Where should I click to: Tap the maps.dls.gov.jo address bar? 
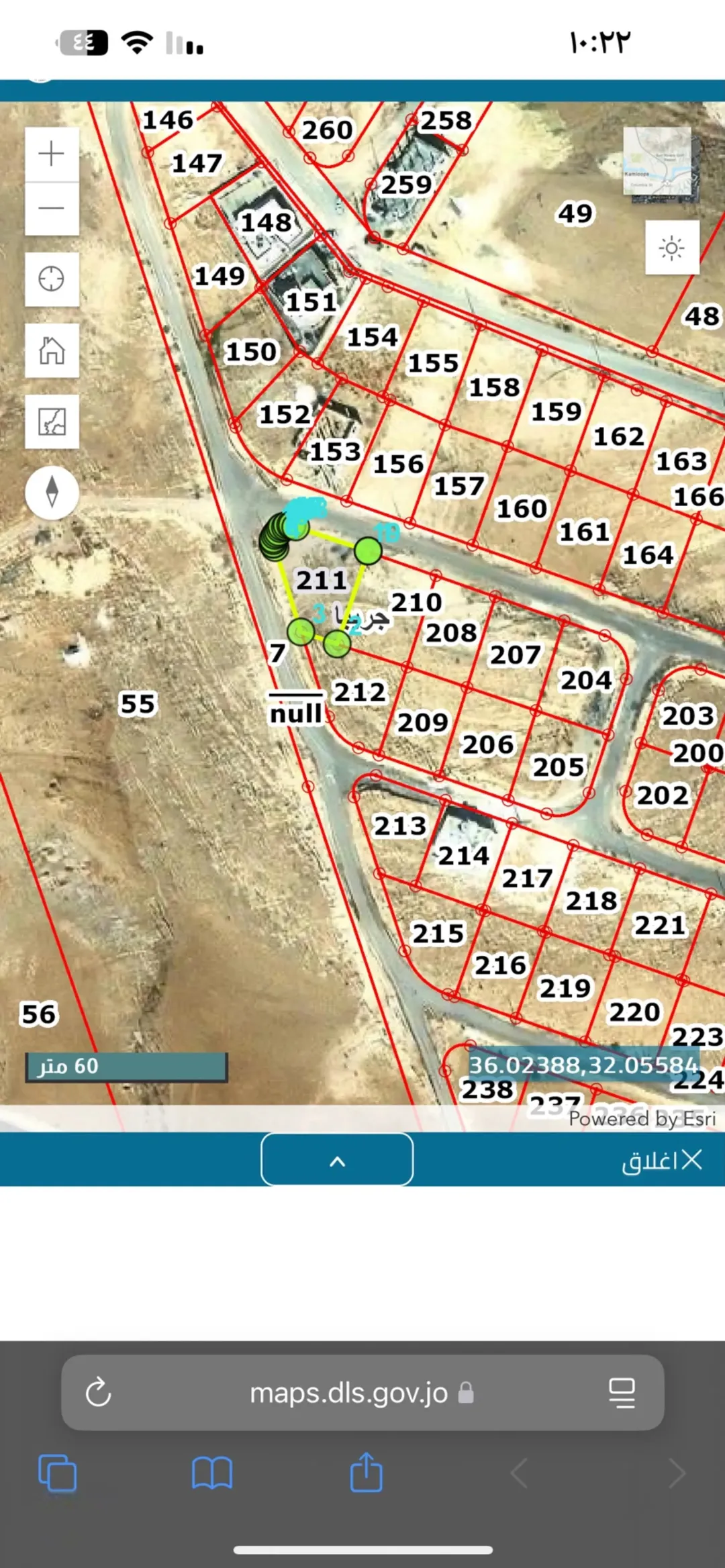(x=362, y=1393)
